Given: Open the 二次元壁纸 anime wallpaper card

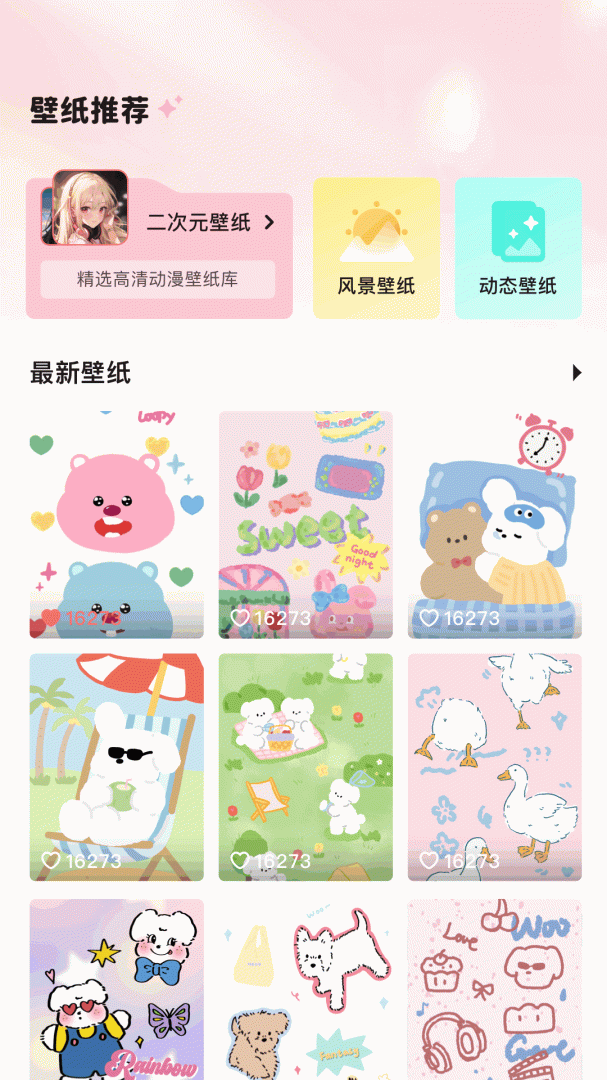Looking at the screenshot, I should (x=159, y=248).
